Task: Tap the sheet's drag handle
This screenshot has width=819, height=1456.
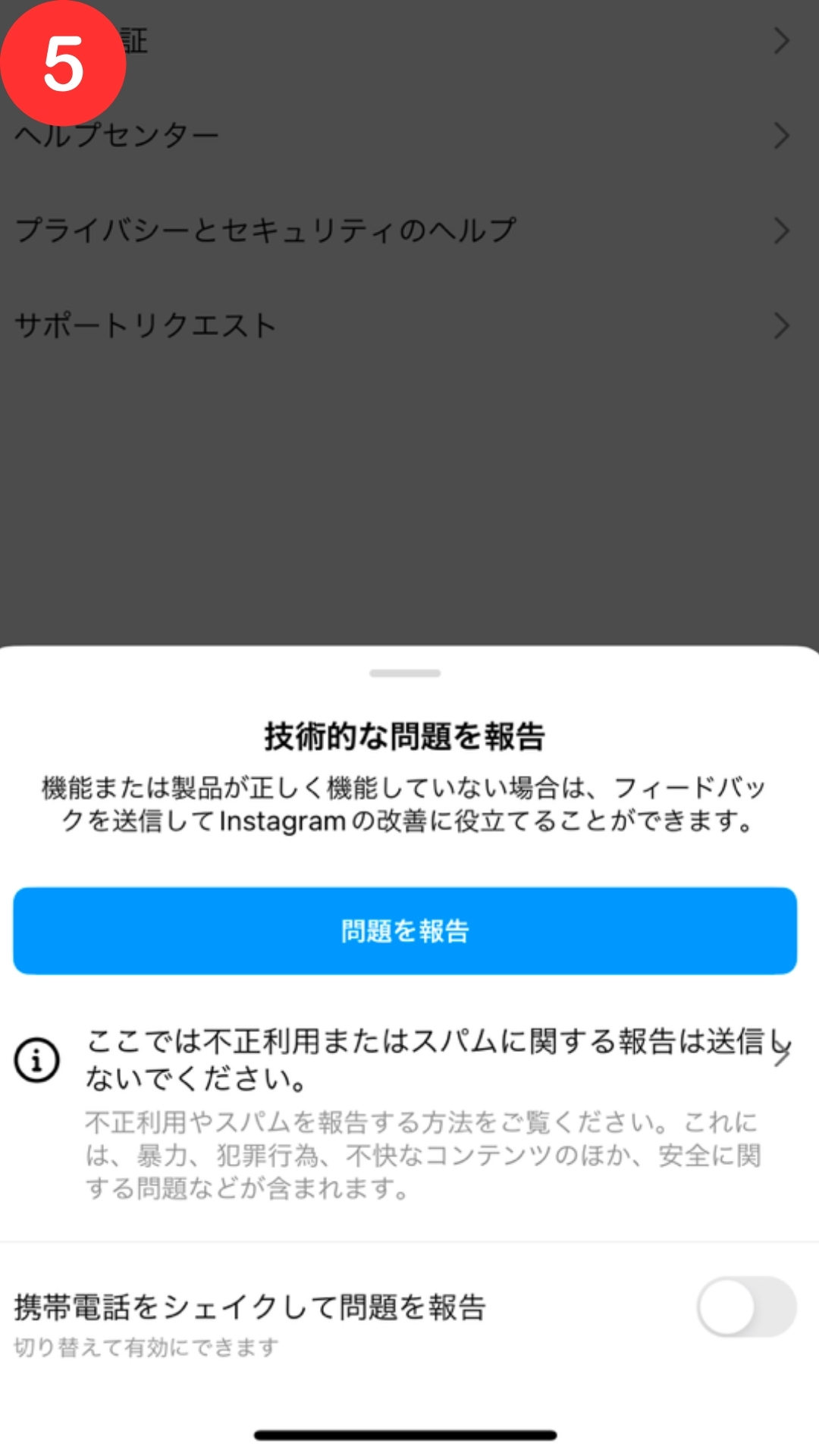Action: point(405,673)
